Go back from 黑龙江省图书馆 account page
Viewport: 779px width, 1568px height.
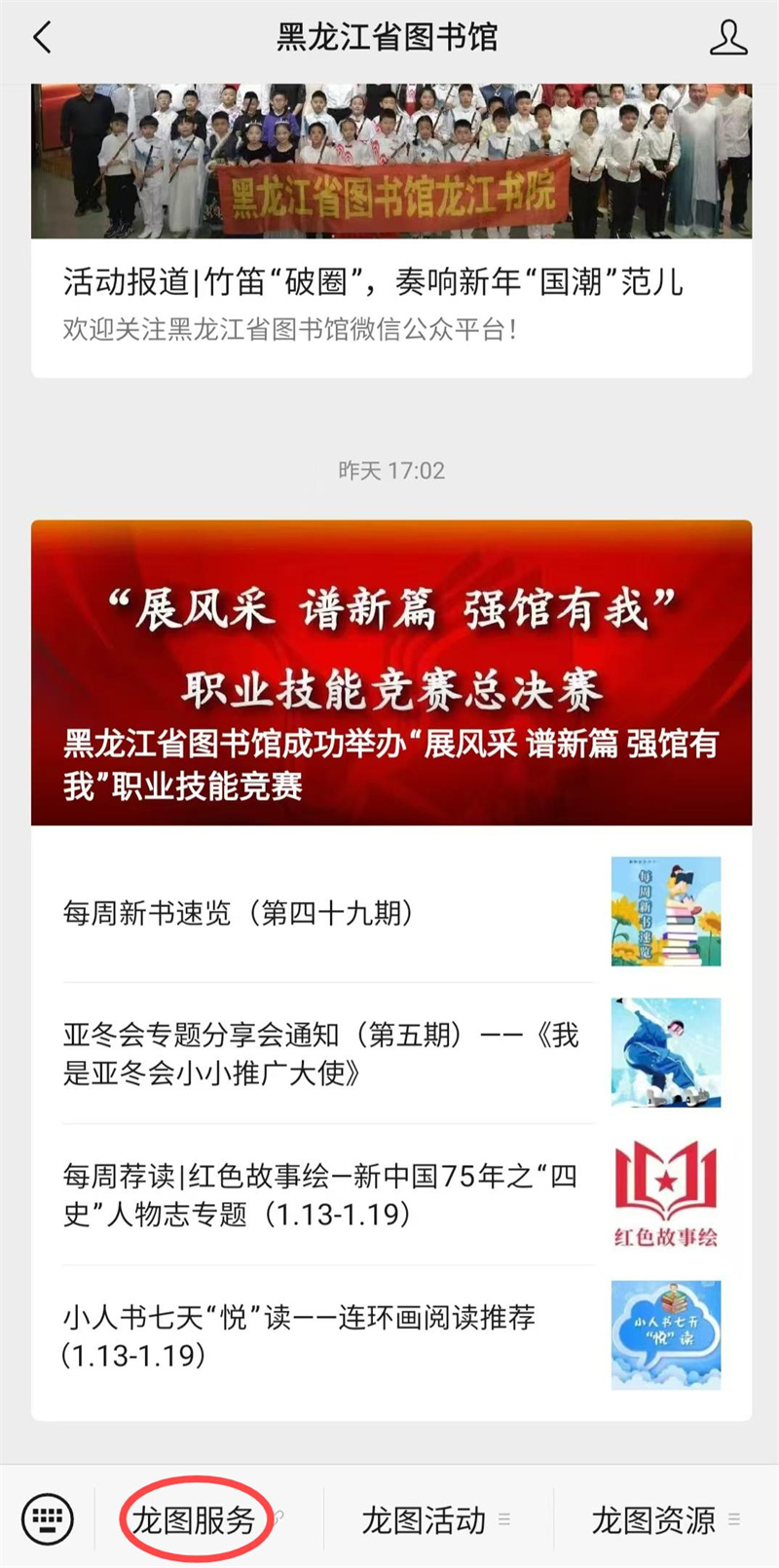click(42, 38)
